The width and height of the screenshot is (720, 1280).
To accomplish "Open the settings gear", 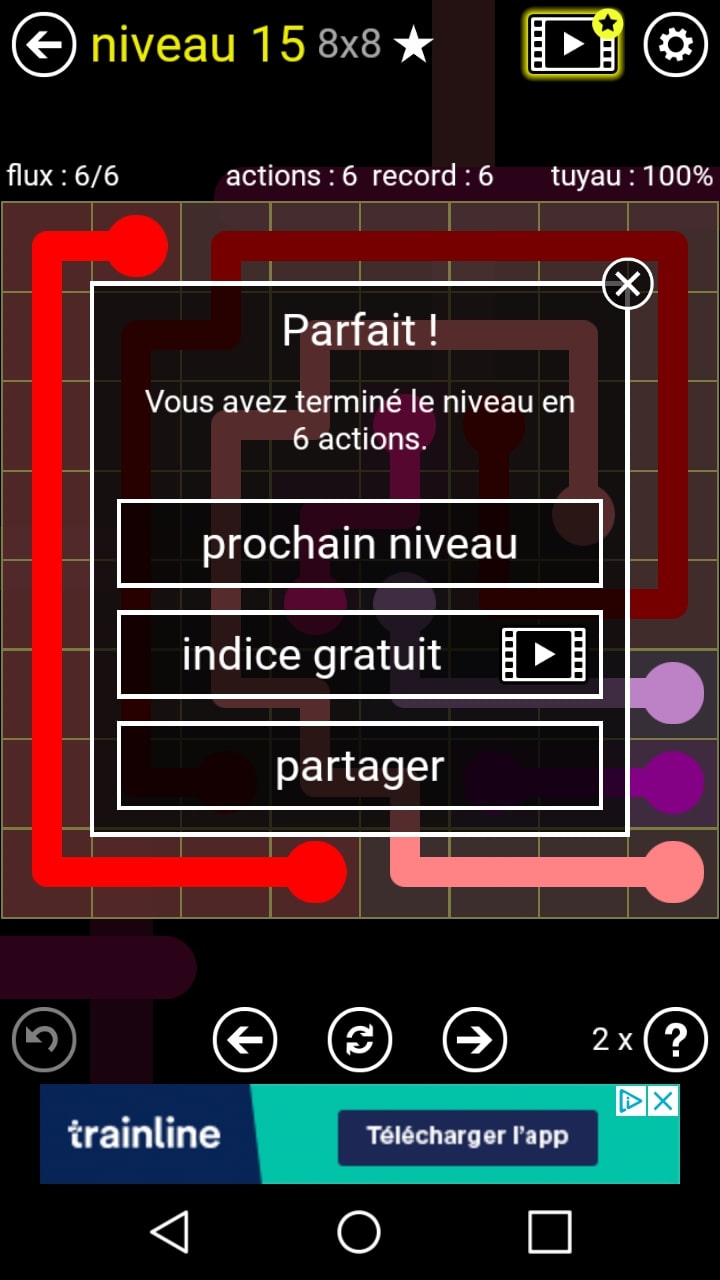I will [675, 45].
